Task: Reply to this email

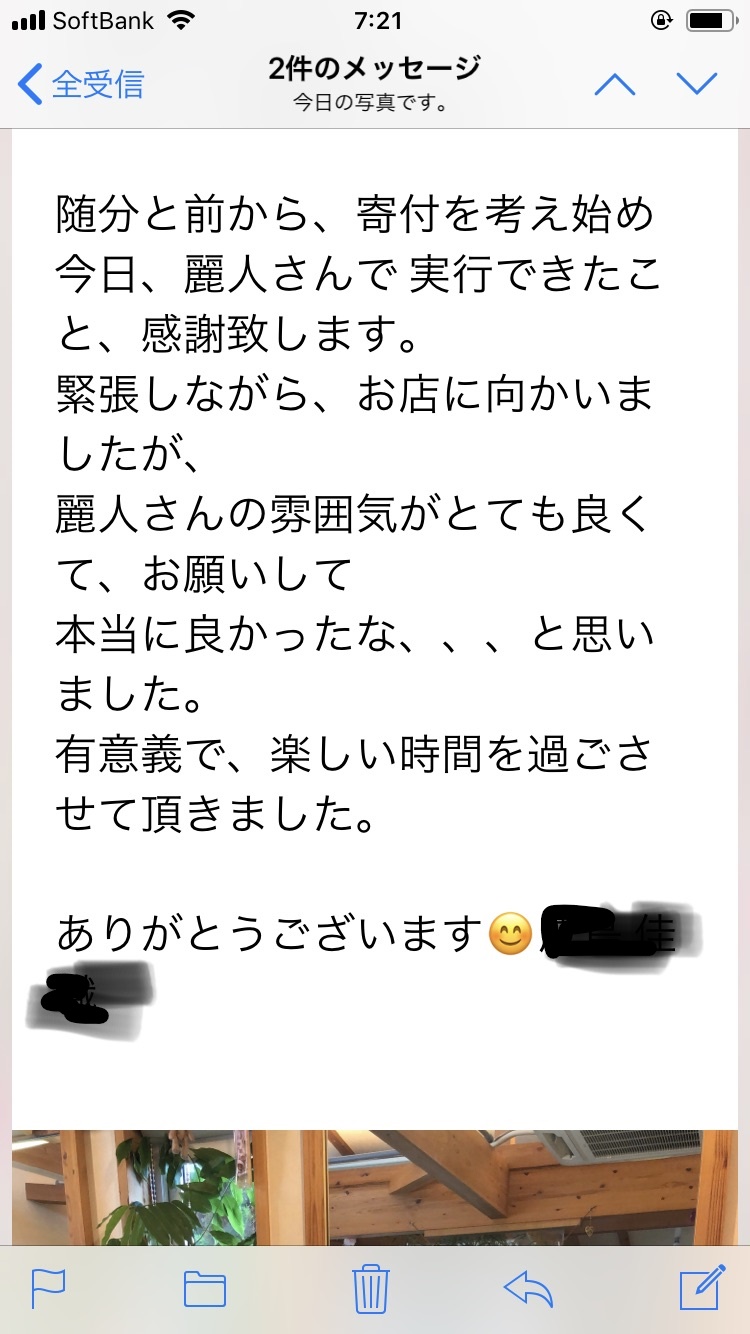Action: click(x=530, y=1289)
